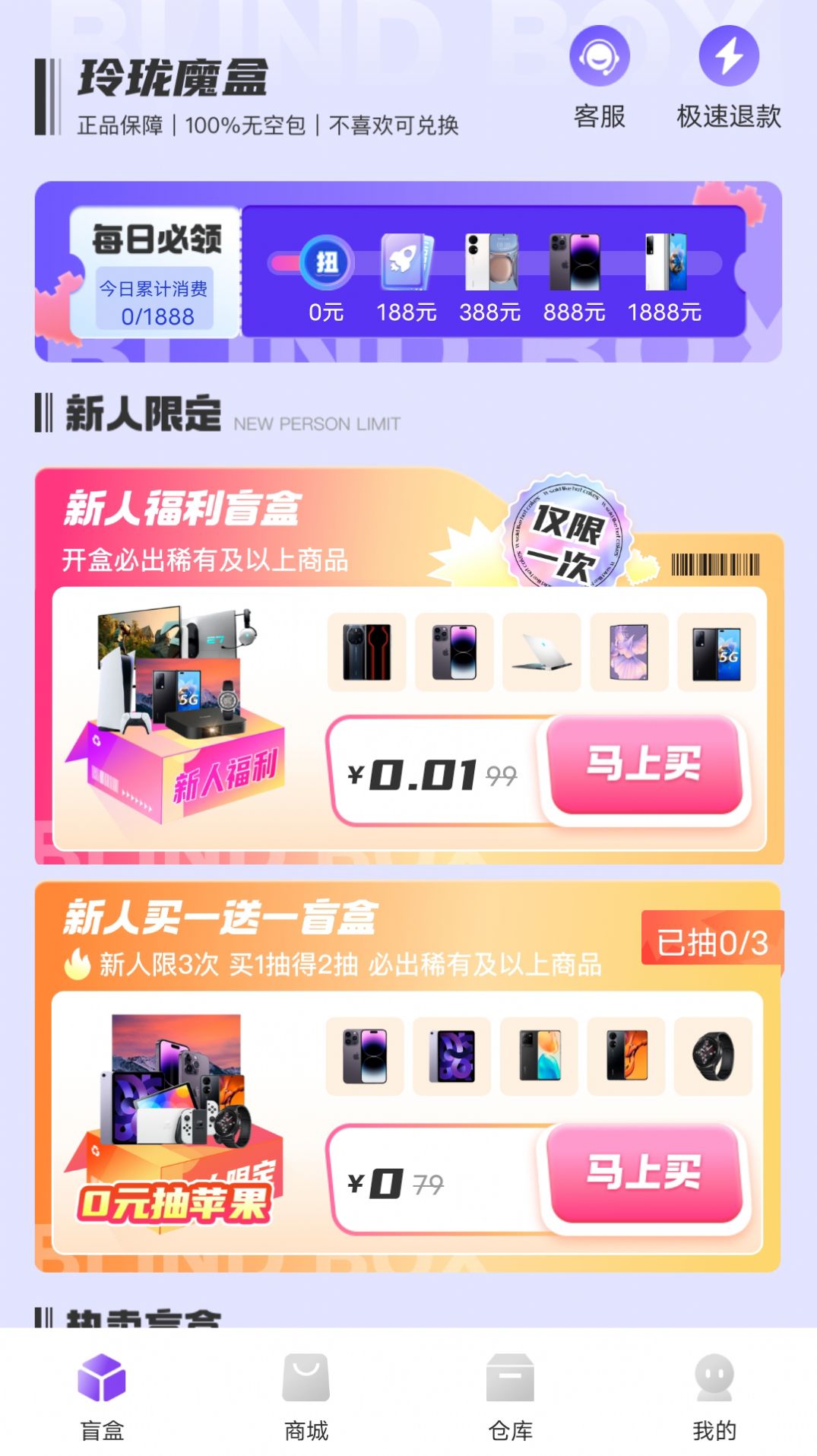Switch to the 商城 tab
817x1456 pixels.
(306, 1396)
